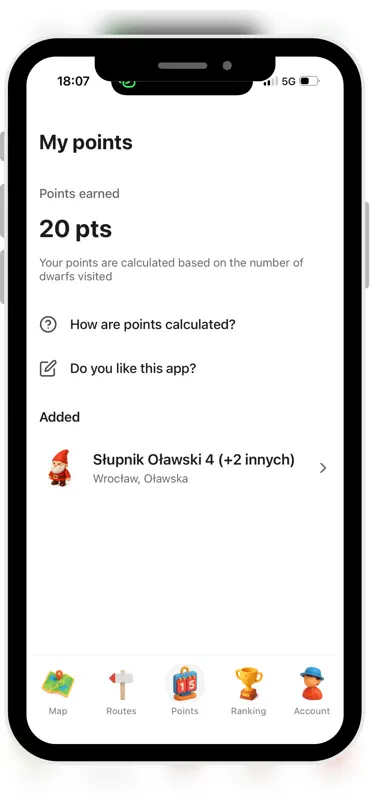Open the Słupnik Oławski 4 entry
The width and height of the screenshot is (370, 800).
(x=184, y=468)
